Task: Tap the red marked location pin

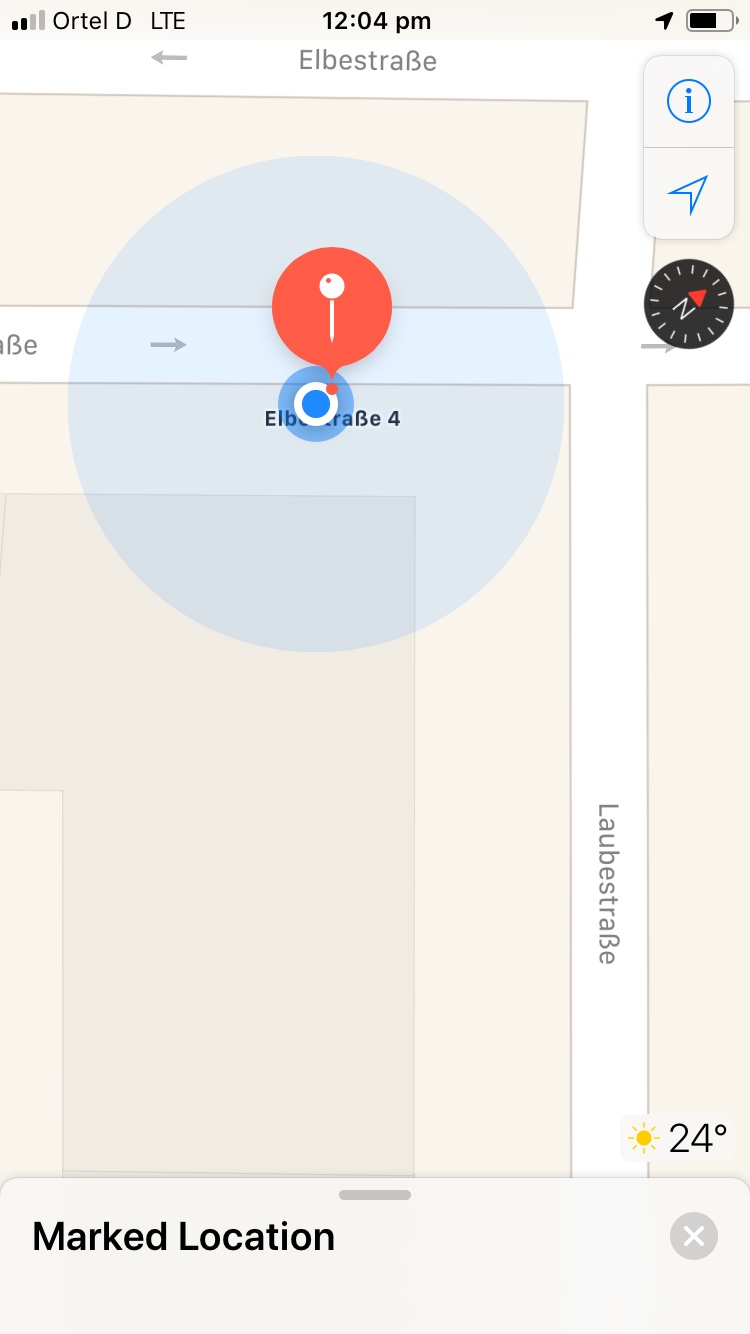Action: pyautogui.click(x=332, y=308)
